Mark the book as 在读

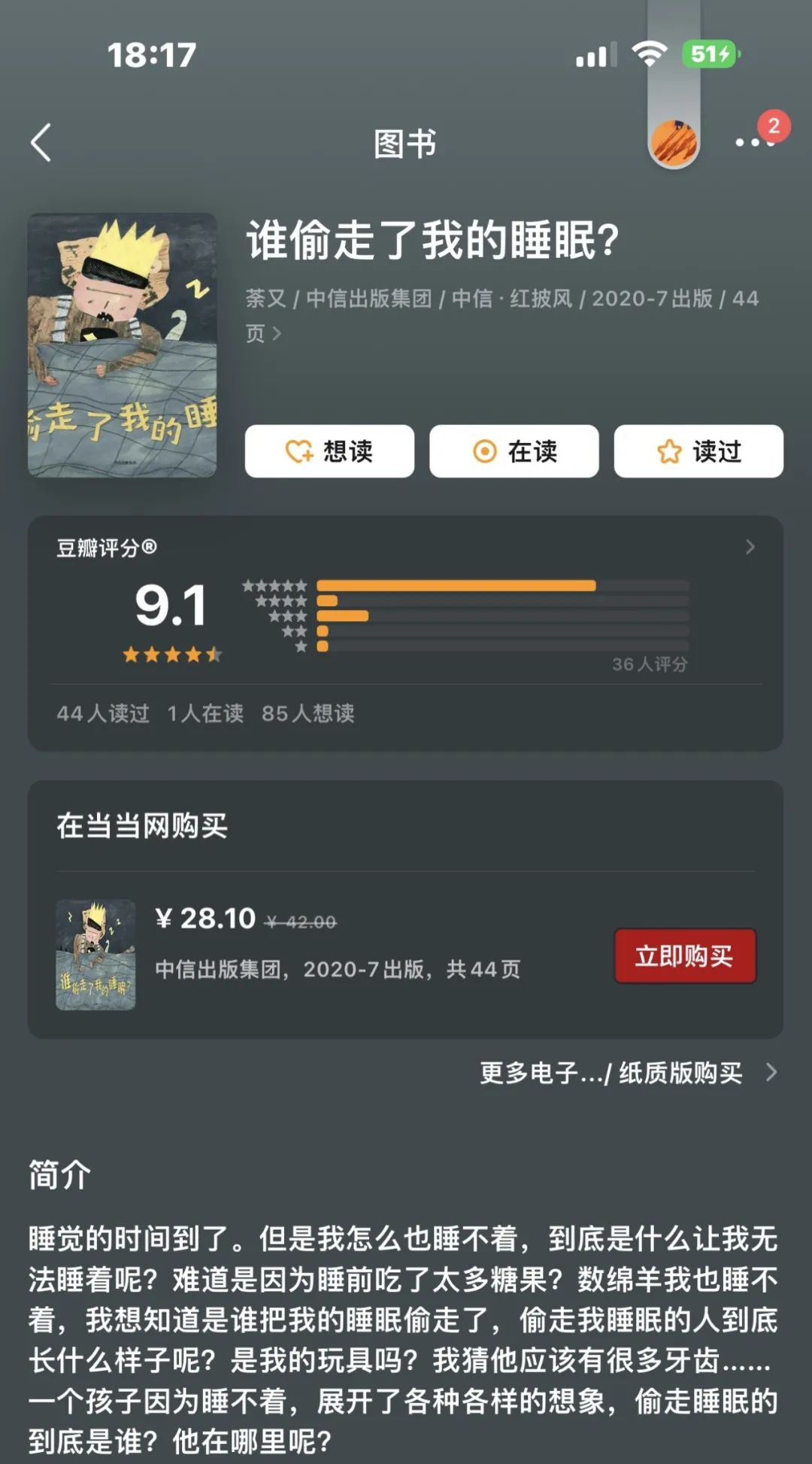pyautogui.click(x=514, y=451)
